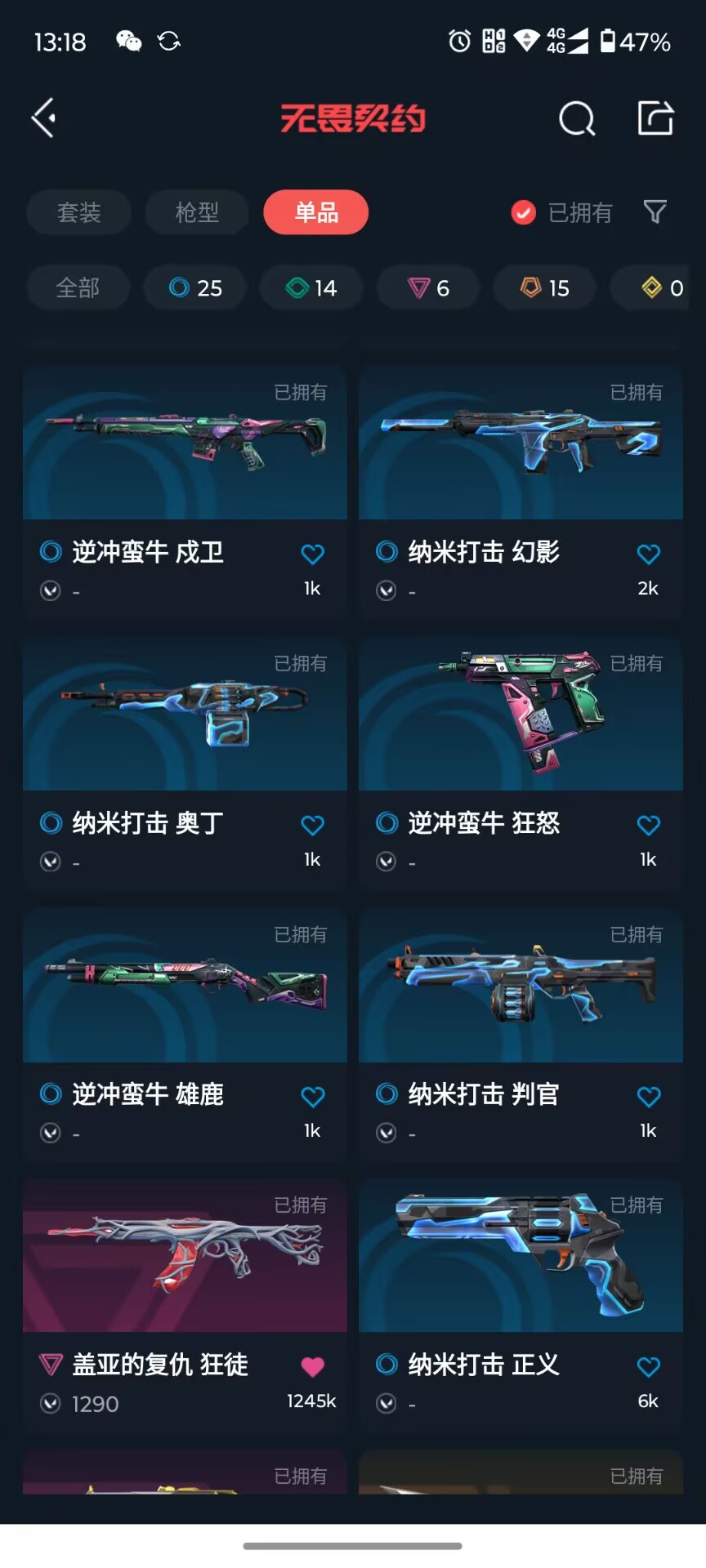Like the 纳米打击 奥丁 skin
The image size is (706, 1568).
click(x=312, y=825)
